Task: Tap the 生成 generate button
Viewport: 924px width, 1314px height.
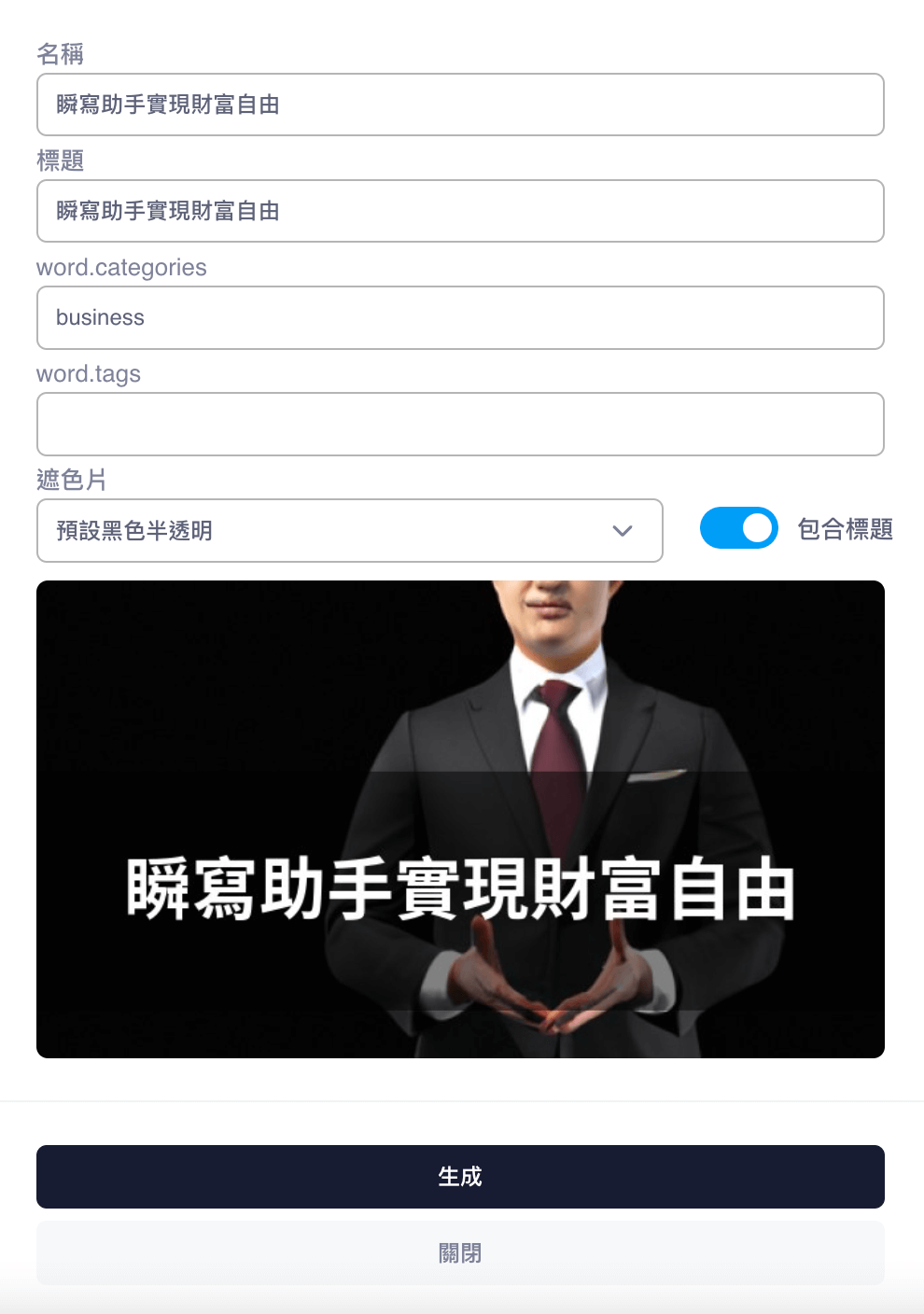Action: click(x=460, y=1176)
